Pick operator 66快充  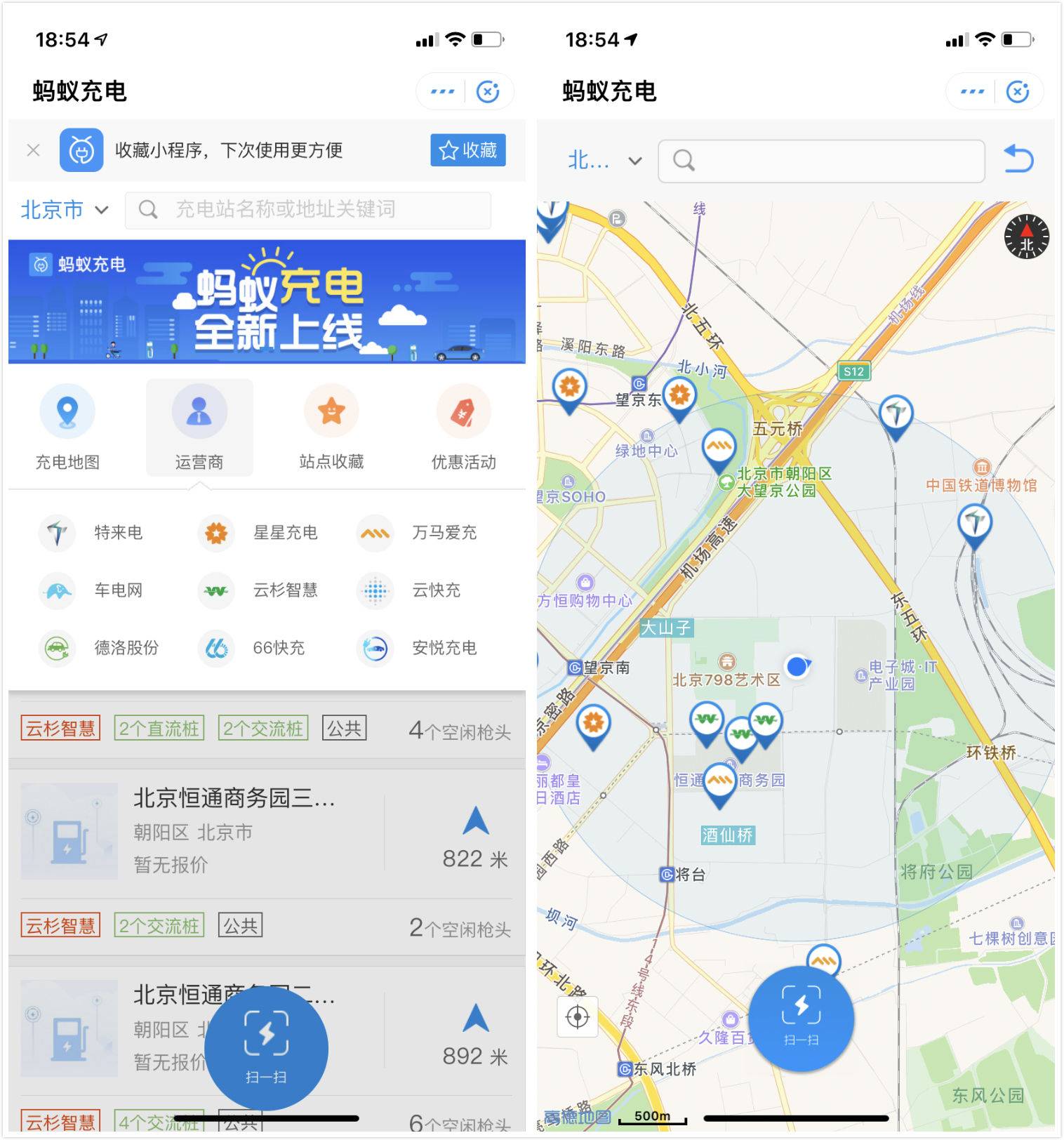point(251,648)
